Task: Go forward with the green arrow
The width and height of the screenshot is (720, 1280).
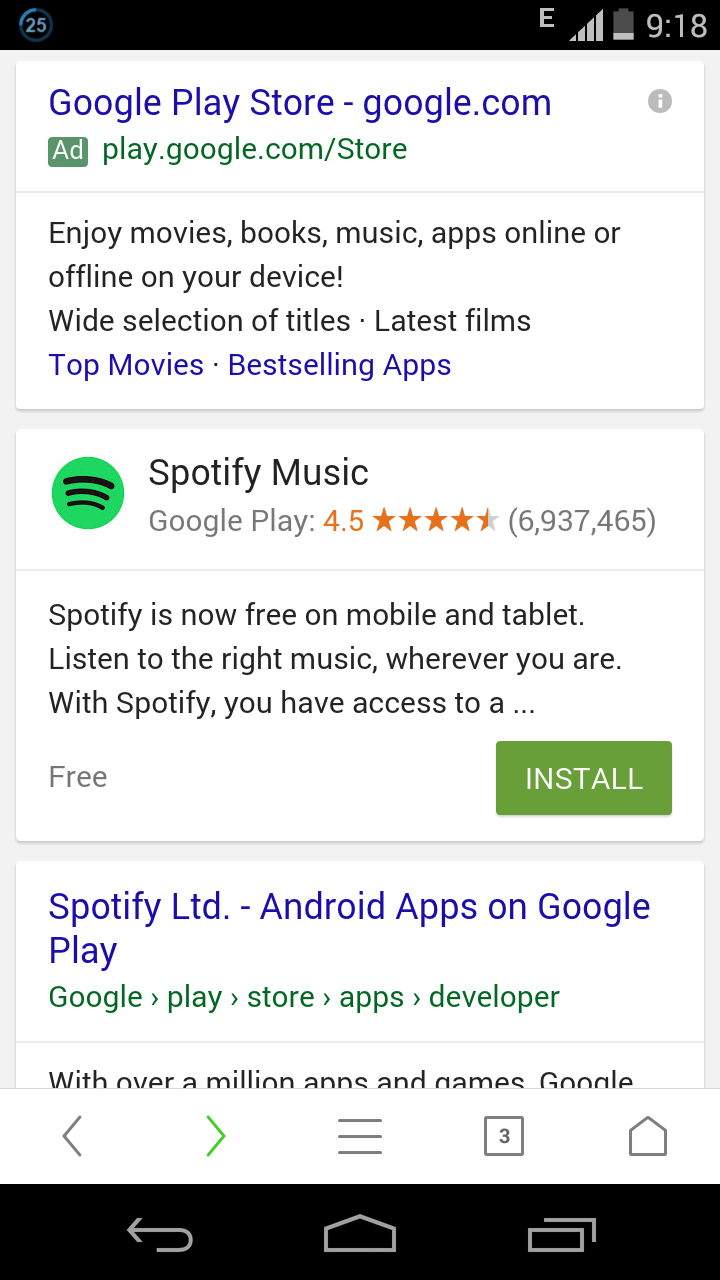Action: point(215,1136)
